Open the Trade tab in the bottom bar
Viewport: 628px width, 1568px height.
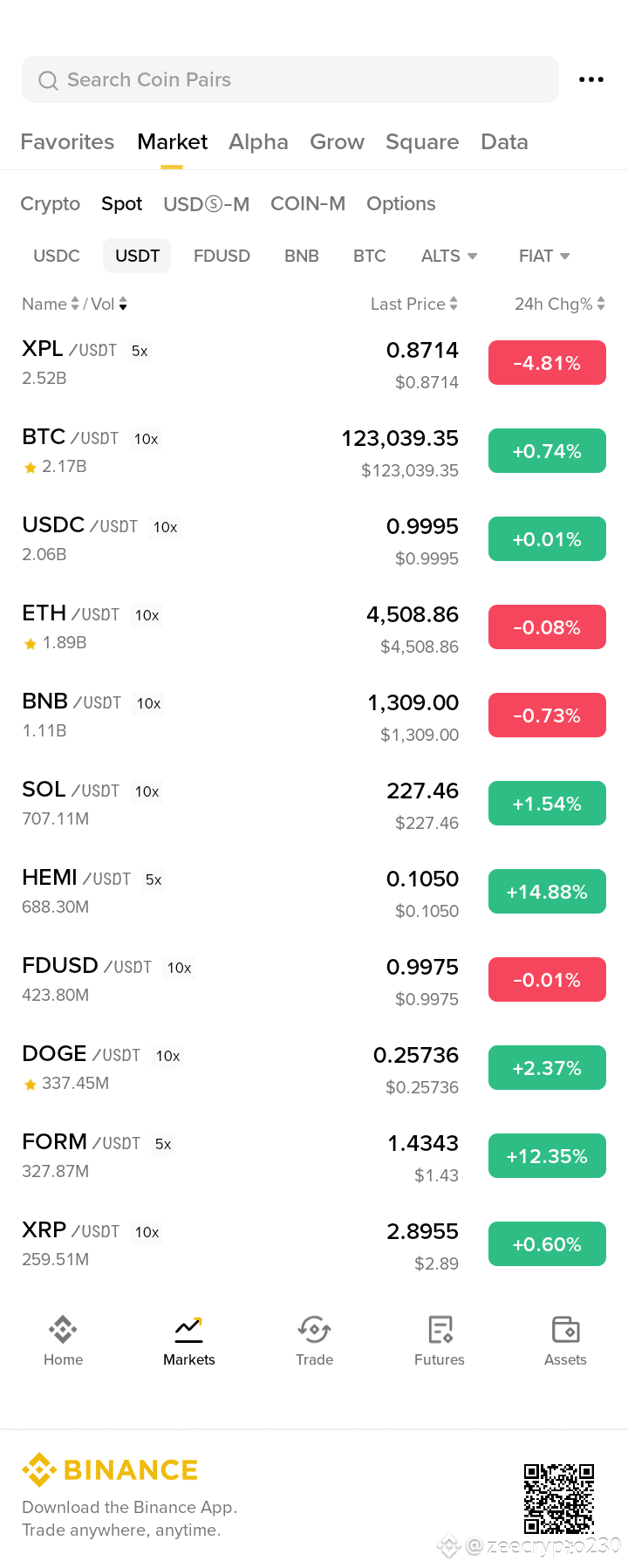(314, 1340)
